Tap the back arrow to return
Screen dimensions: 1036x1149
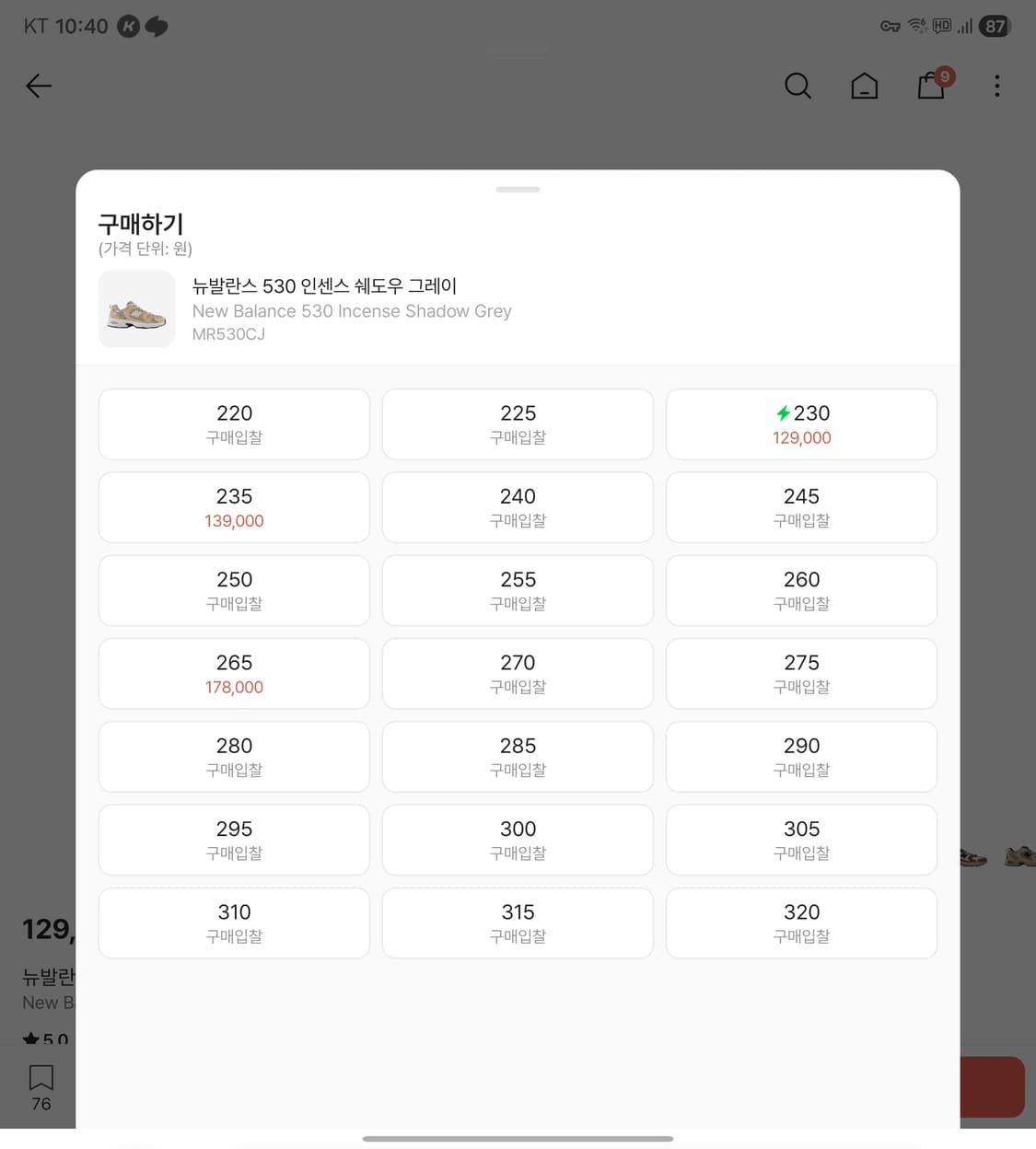tap(38, 86)
